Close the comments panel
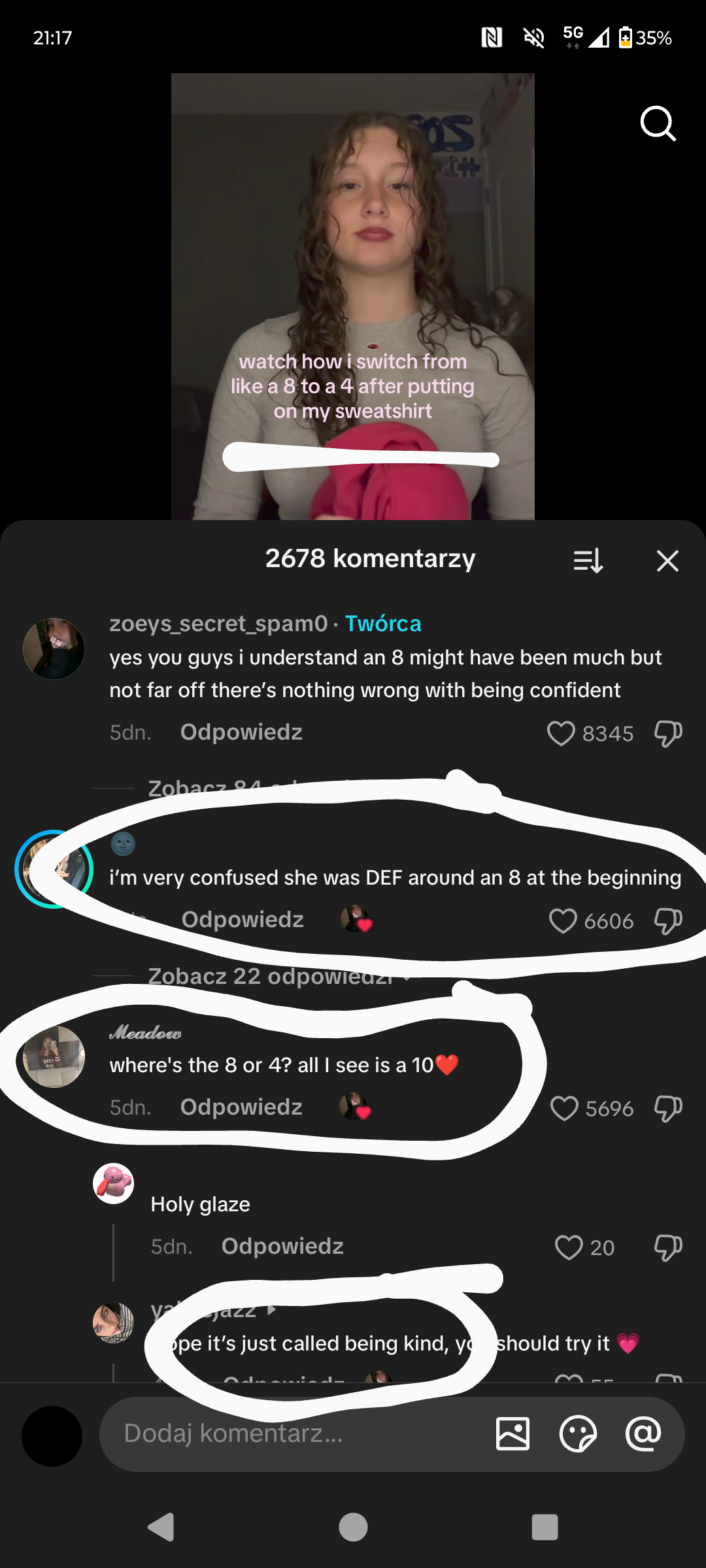This screenshot has height=1568, width=706. coord(667,561)
